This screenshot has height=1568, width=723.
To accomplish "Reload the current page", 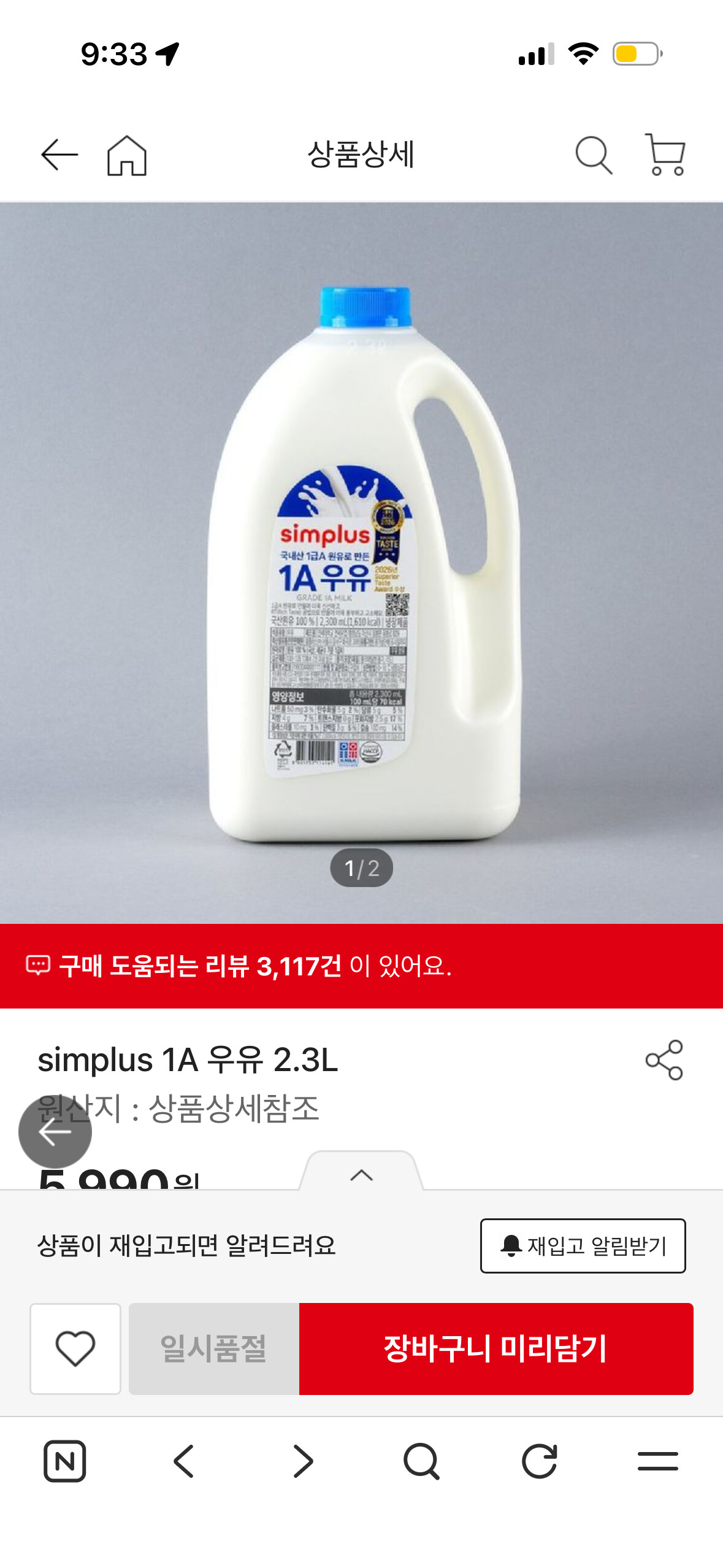I will [540, 1461].
